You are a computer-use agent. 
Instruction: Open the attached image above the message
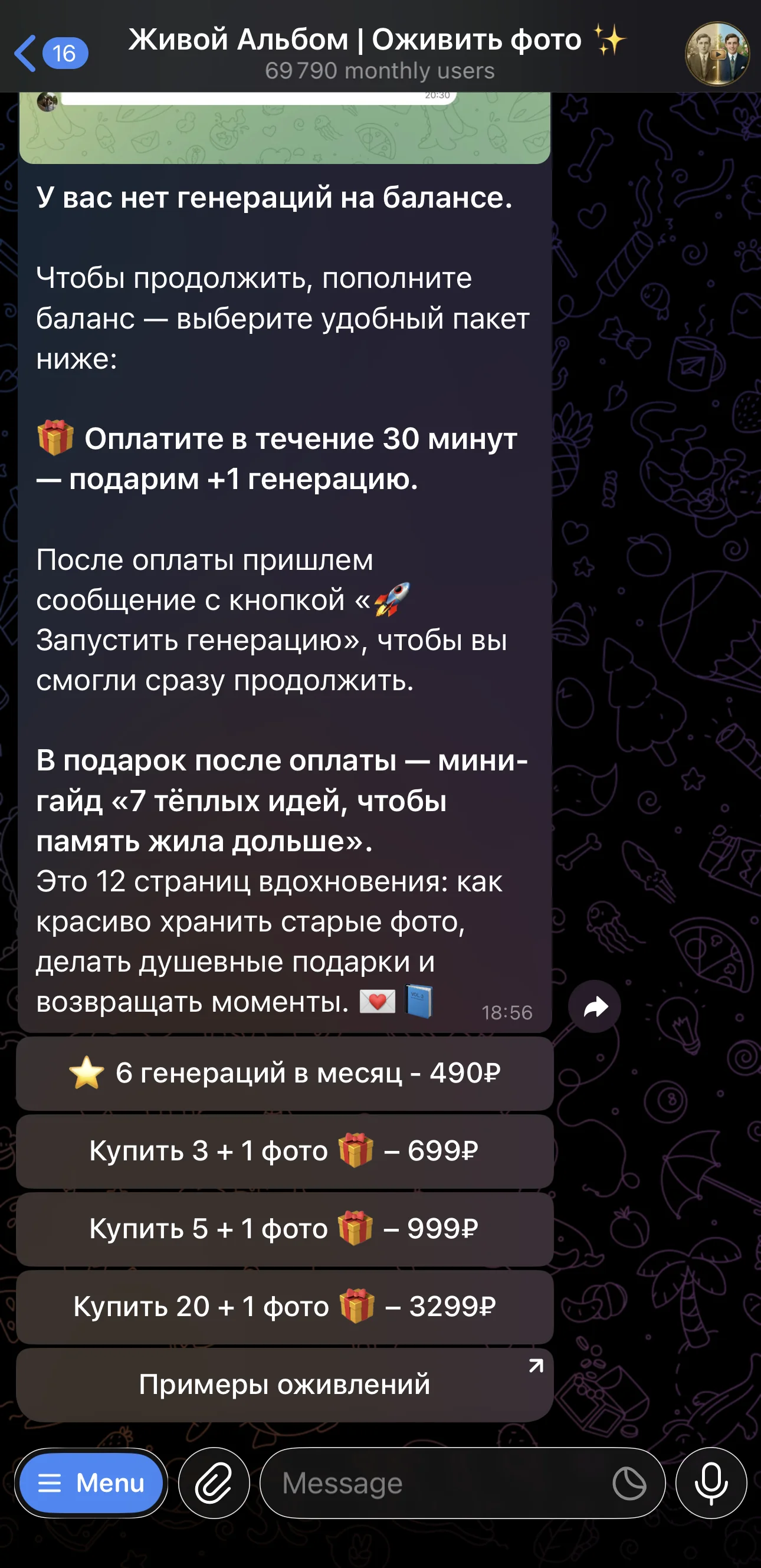pyautogui.click(x=285, y=128)
